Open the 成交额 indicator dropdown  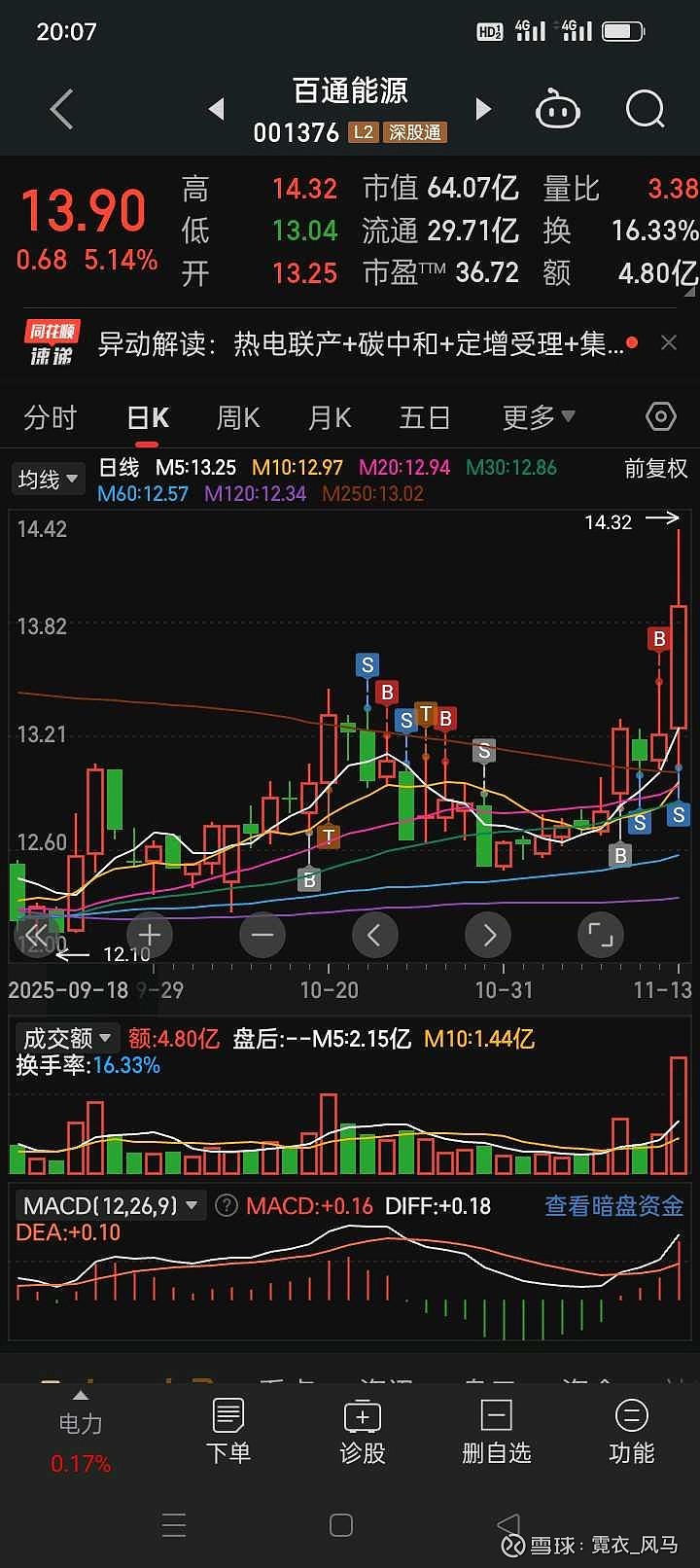coord(67,1039)
